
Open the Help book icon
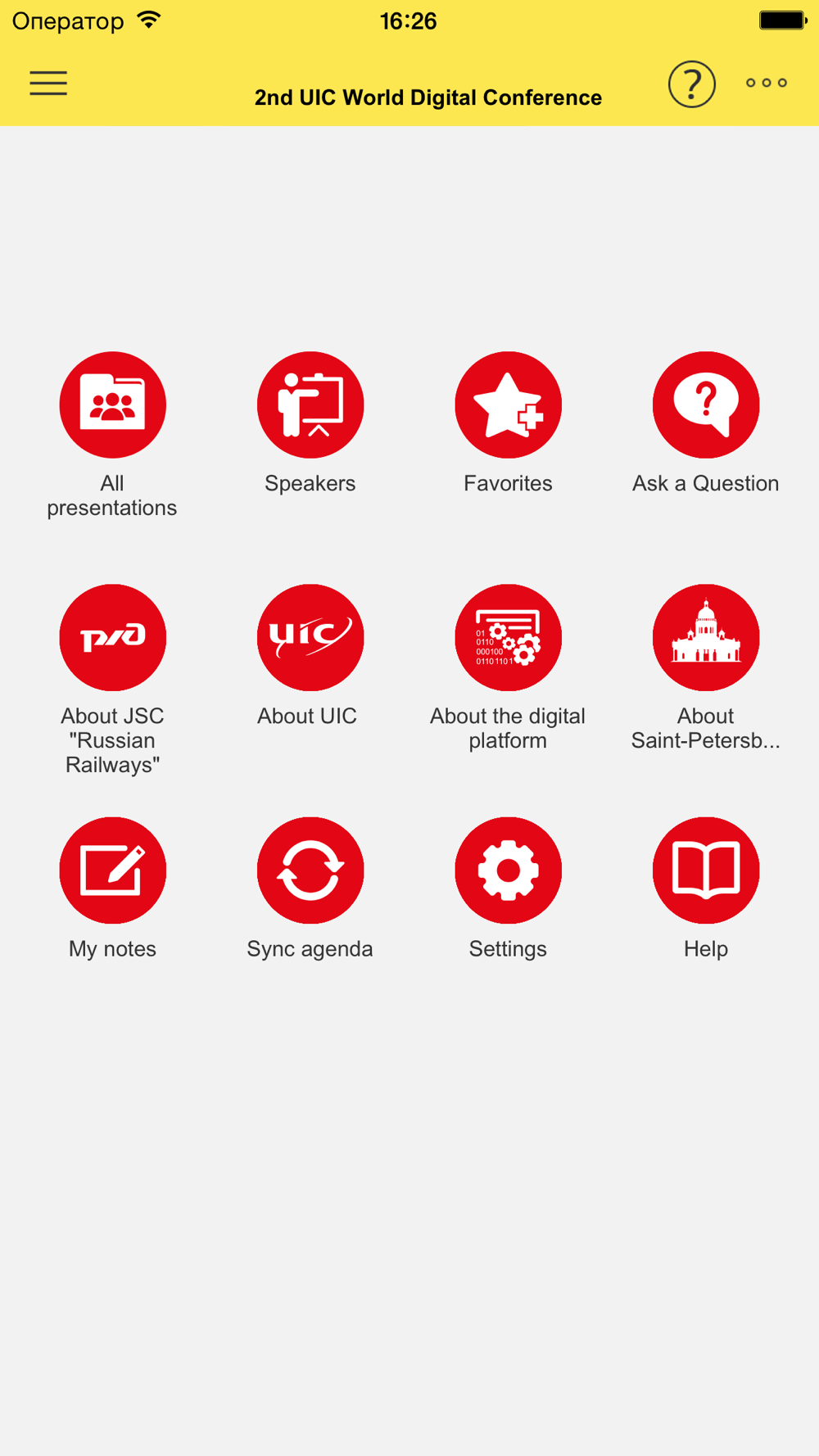point(706,870)
